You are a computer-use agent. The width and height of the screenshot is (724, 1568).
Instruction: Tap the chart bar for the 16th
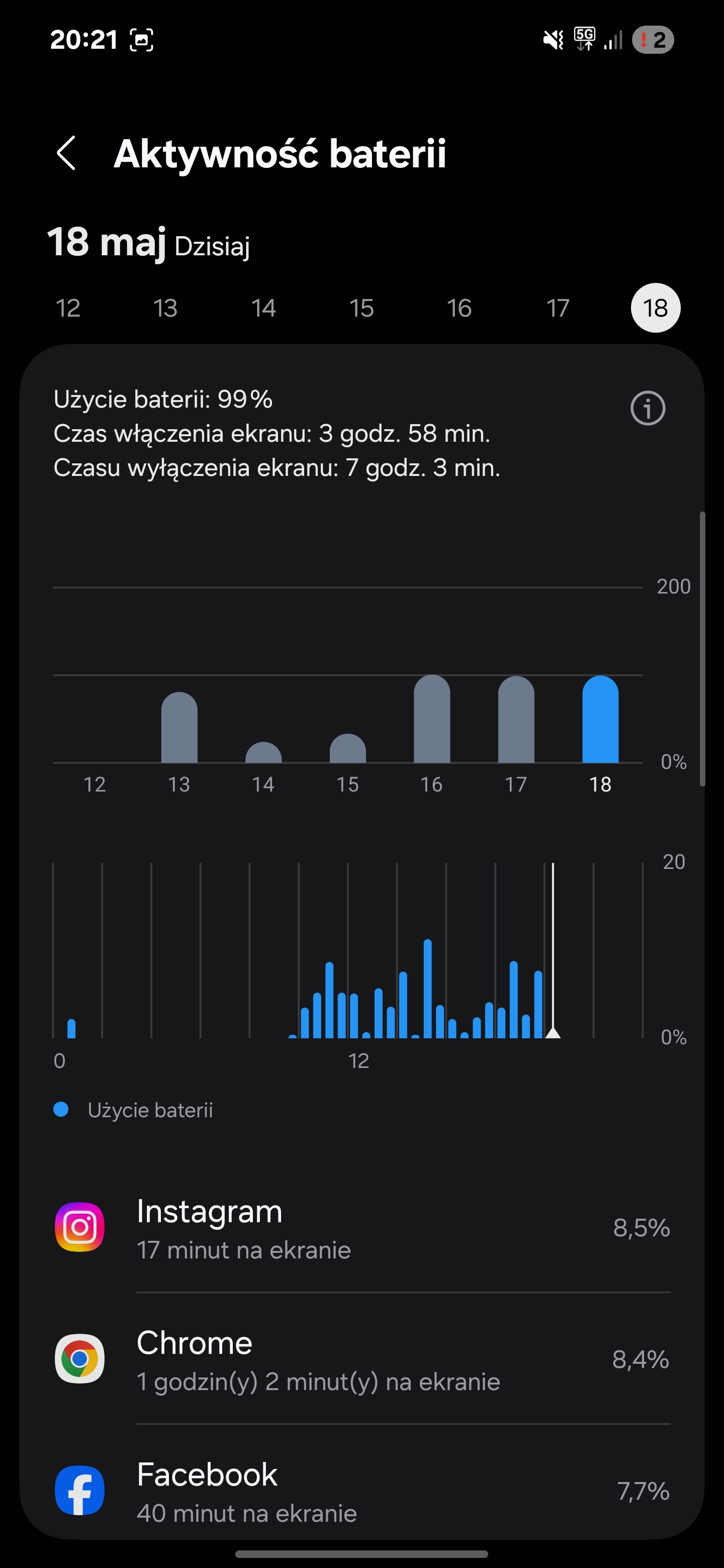[432, 719]
